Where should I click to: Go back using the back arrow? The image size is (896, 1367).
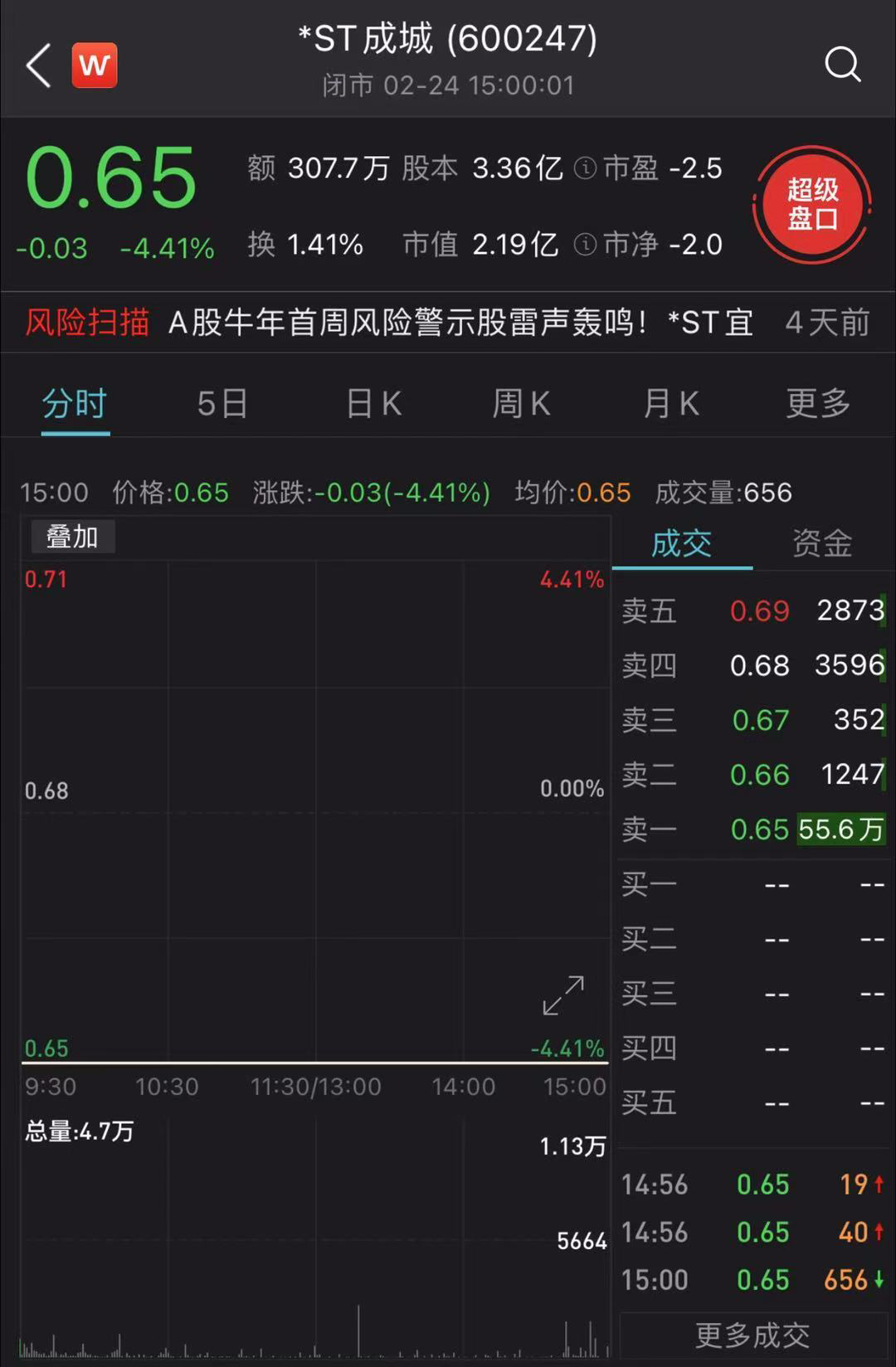click(x=39, y=66)
